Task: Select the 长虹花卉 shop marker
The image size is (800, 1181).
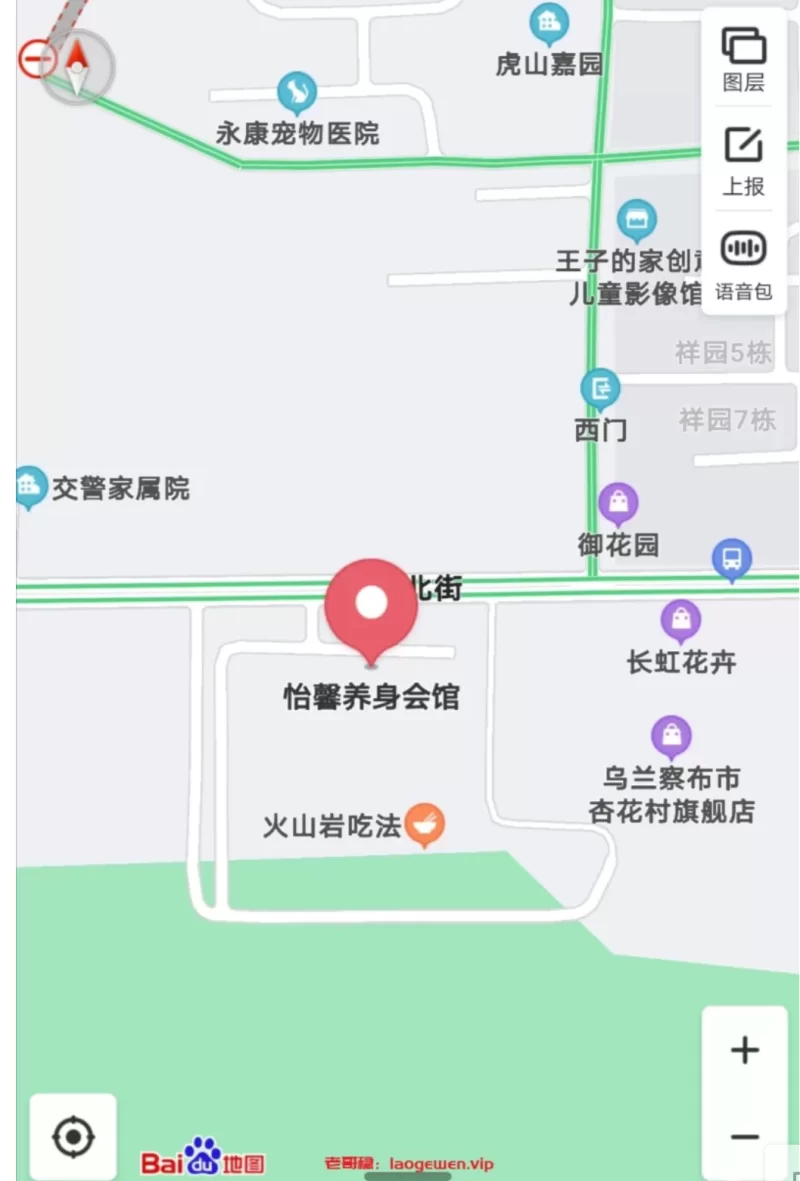Action: pyautogui.click(x=680, y=622)
